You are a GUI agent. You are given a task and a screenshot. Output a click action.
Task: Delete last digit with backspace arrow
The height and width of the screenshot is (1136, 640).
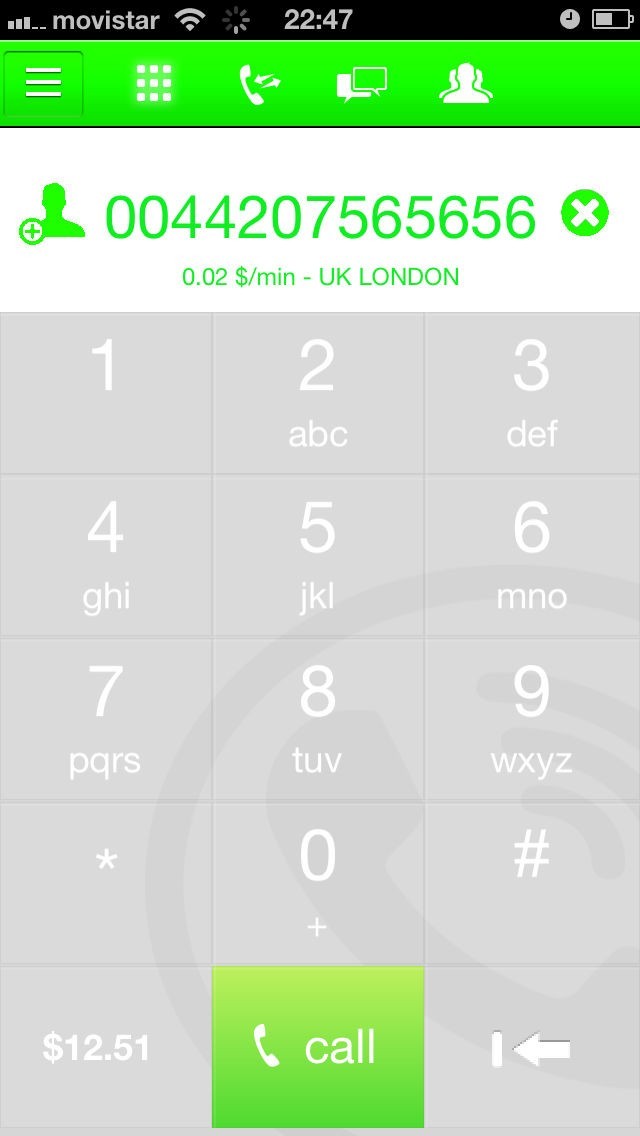point(532,1048)
